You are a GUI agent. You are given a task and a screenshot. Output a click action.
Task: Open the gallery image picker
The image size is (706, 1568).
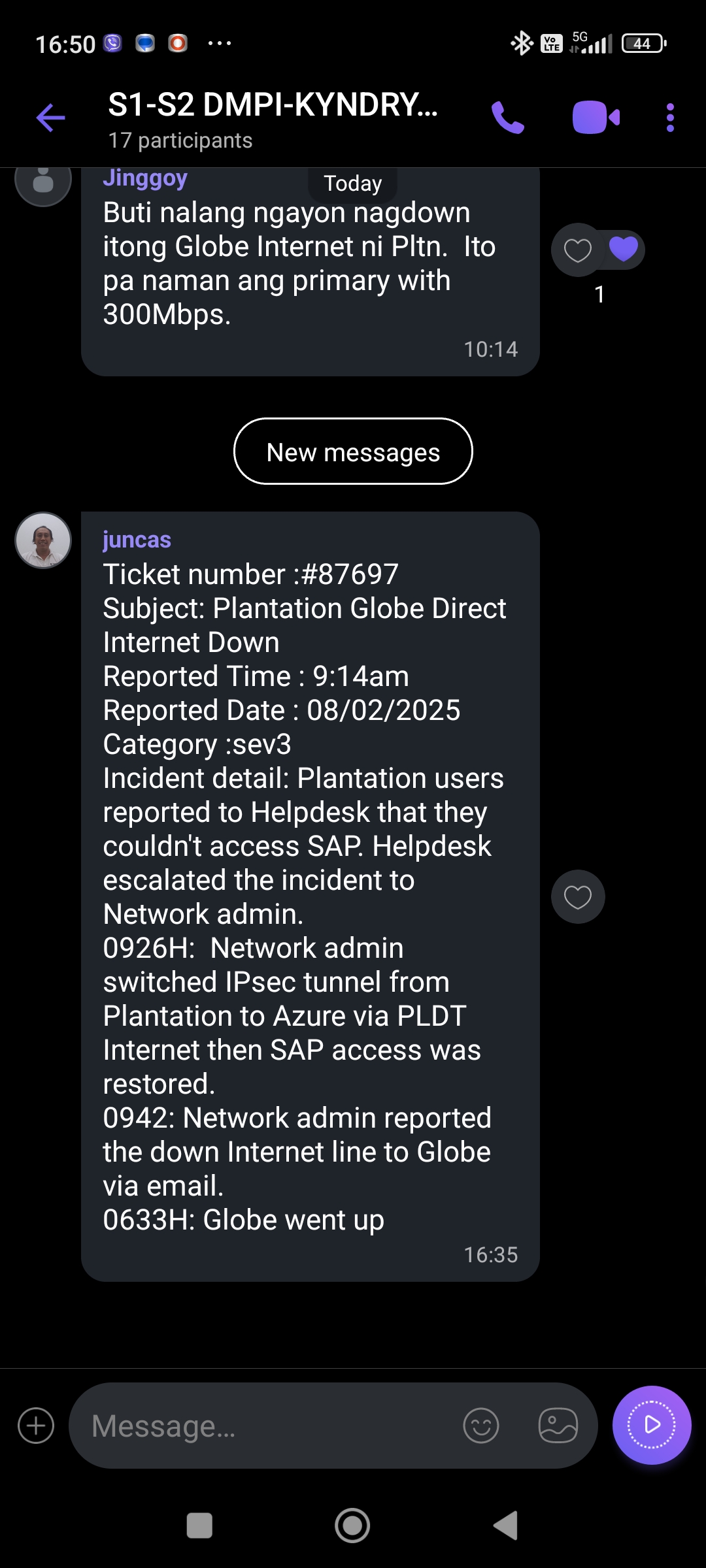click(558, 1426)
